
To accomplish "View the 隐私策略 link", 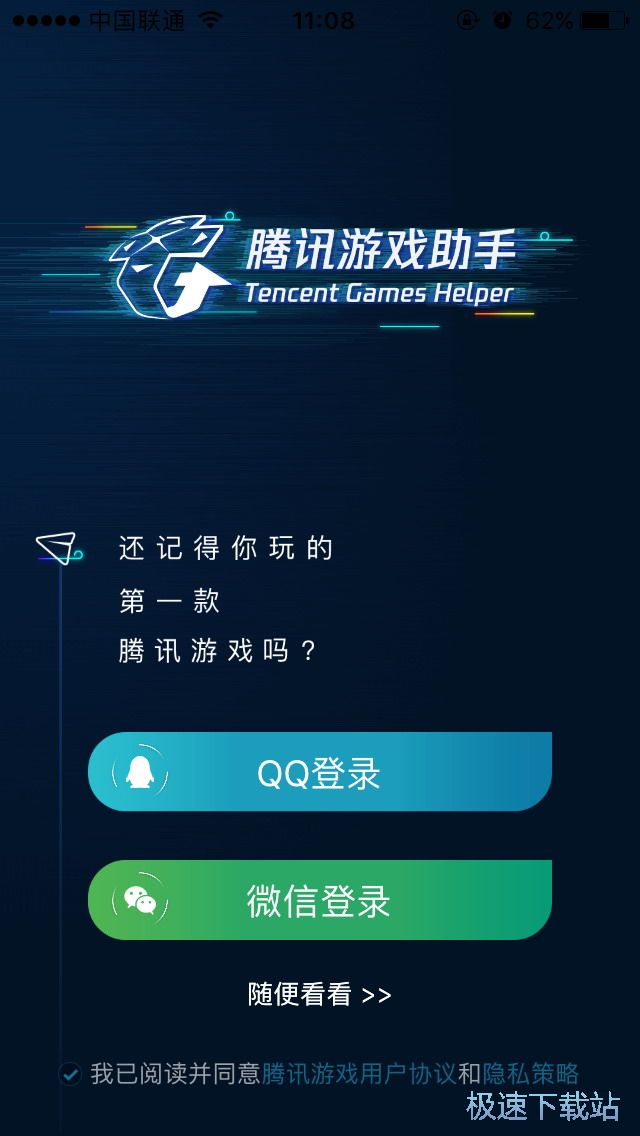I will [x=531, y=1074].
